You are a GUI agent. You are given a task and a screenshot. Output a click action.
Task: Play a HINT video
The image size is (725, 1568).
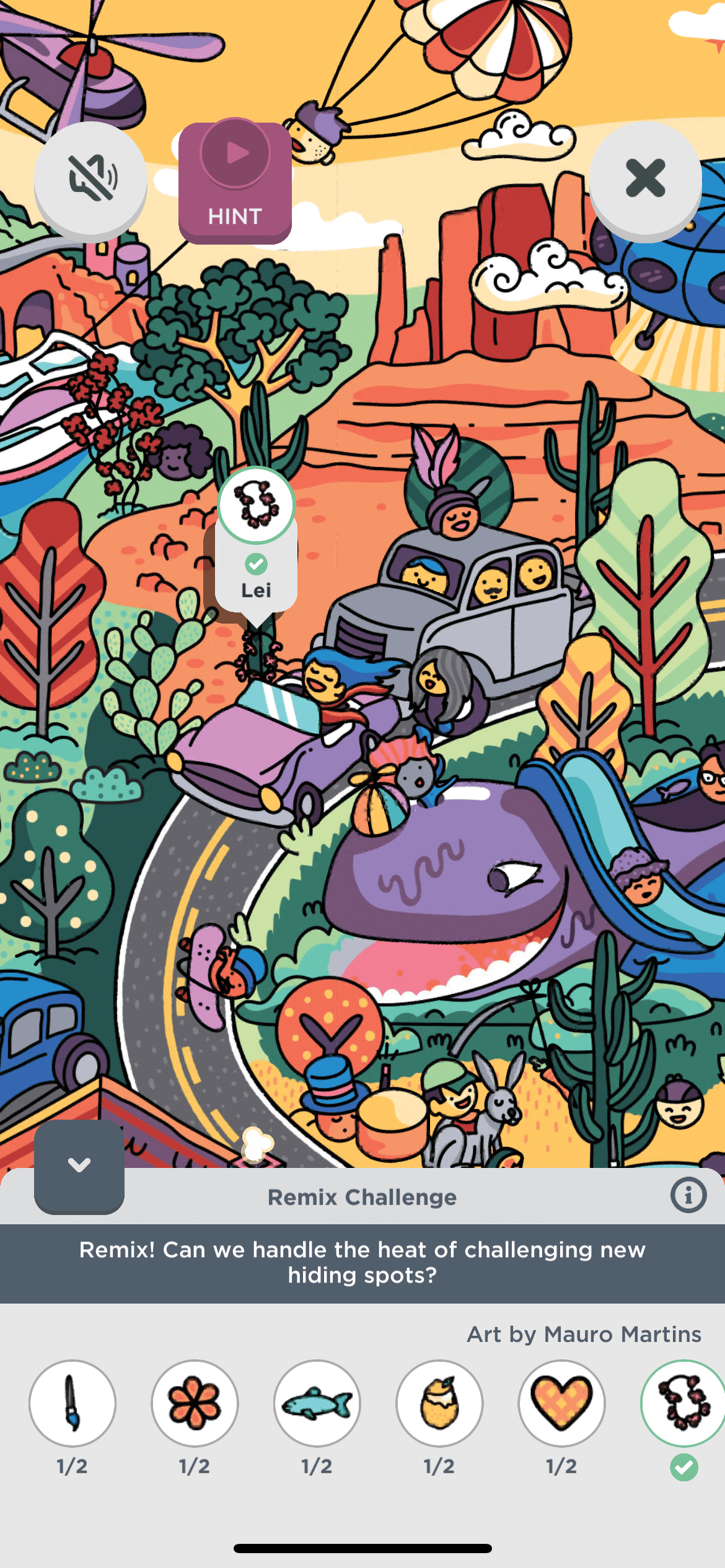tap(235, 181)
